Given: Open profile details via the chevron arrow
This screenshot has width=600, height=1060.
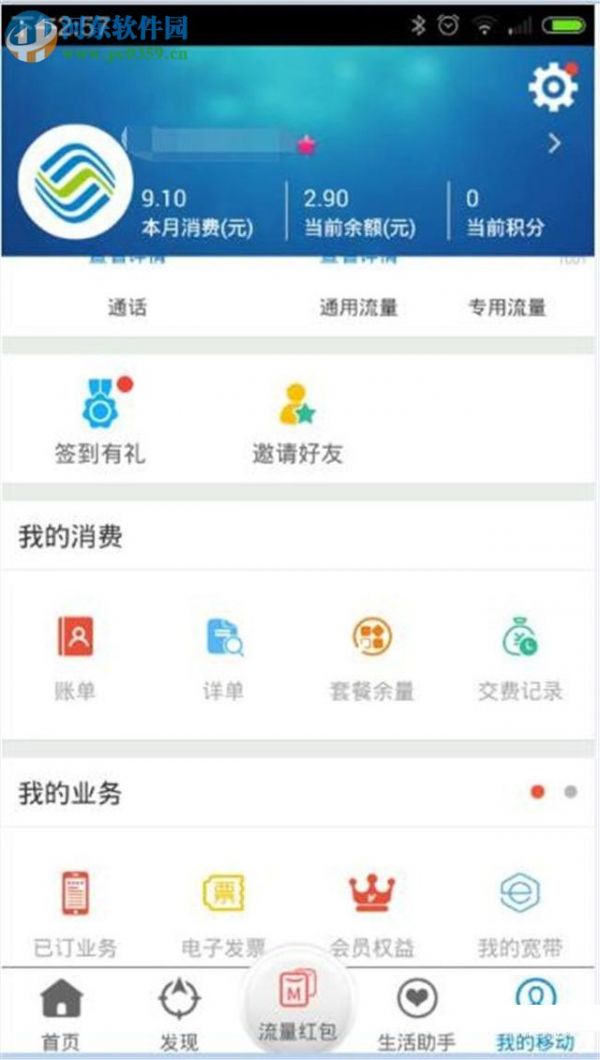Looking at the screenshot, I should tap(555, 144).
